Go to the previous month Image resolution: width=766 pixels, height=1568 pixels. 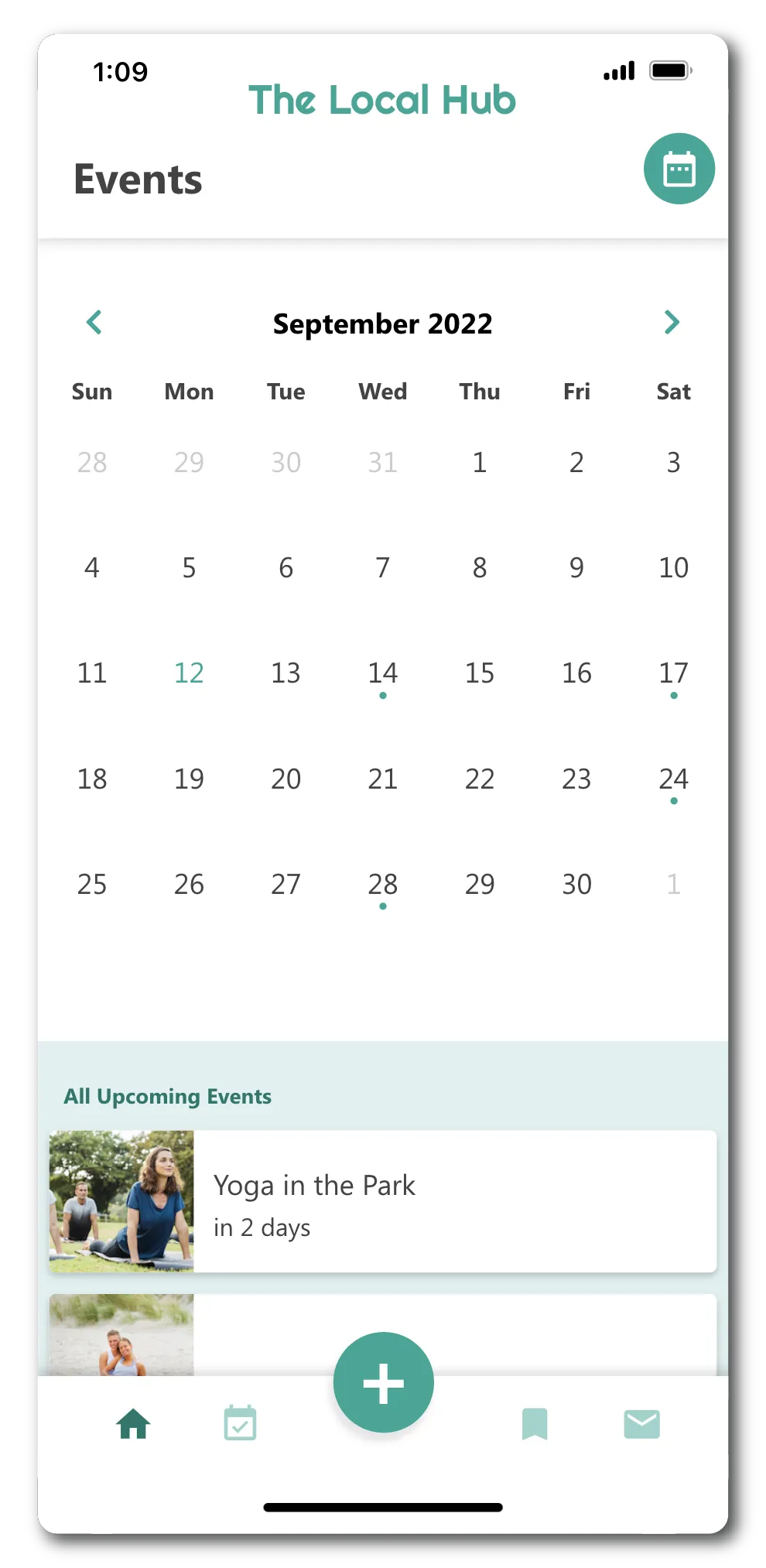click(94, 322)
